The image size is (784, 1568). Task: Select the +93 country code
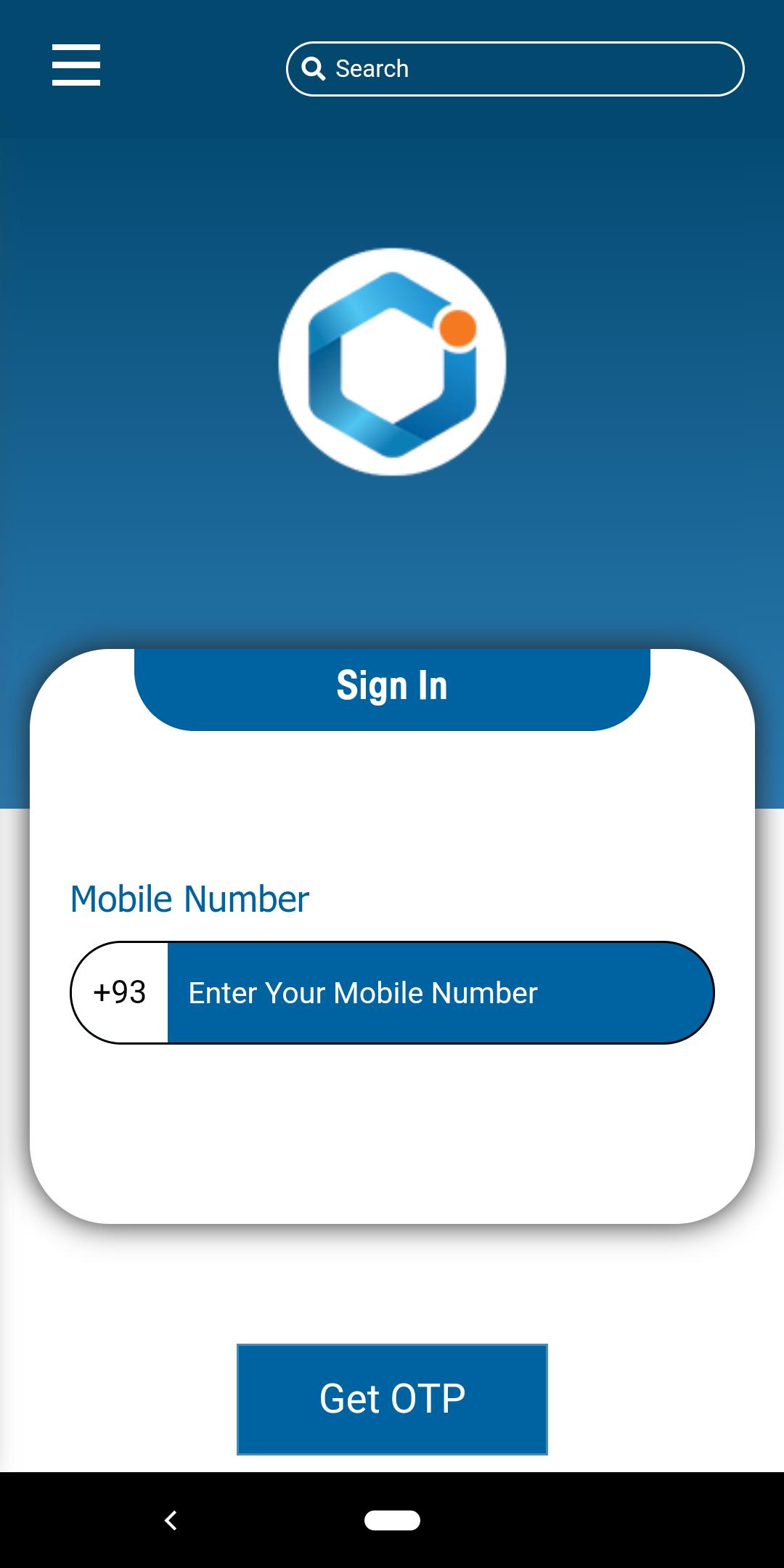tap(121, 992)
